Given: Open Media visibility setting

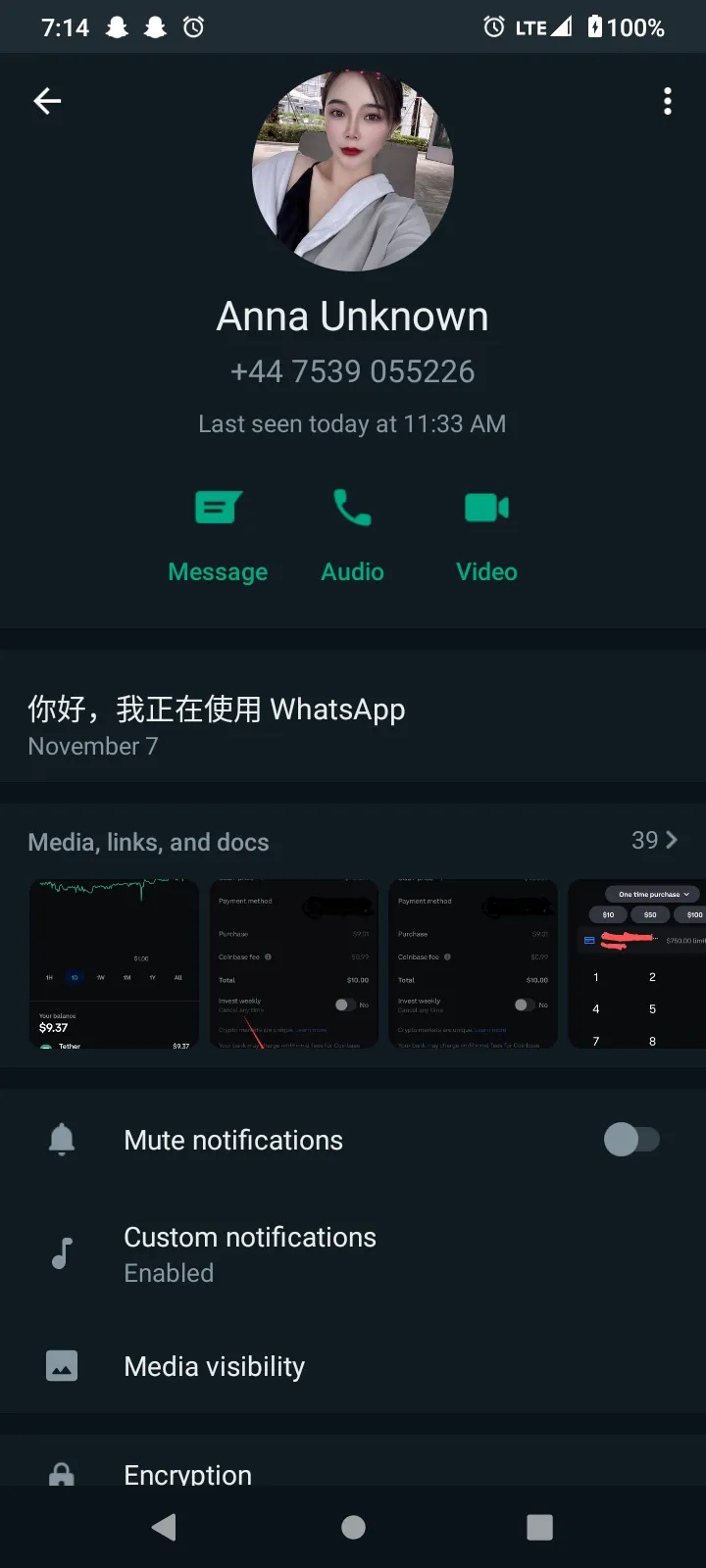Looking at the screenshot, I should point(353,1366).
